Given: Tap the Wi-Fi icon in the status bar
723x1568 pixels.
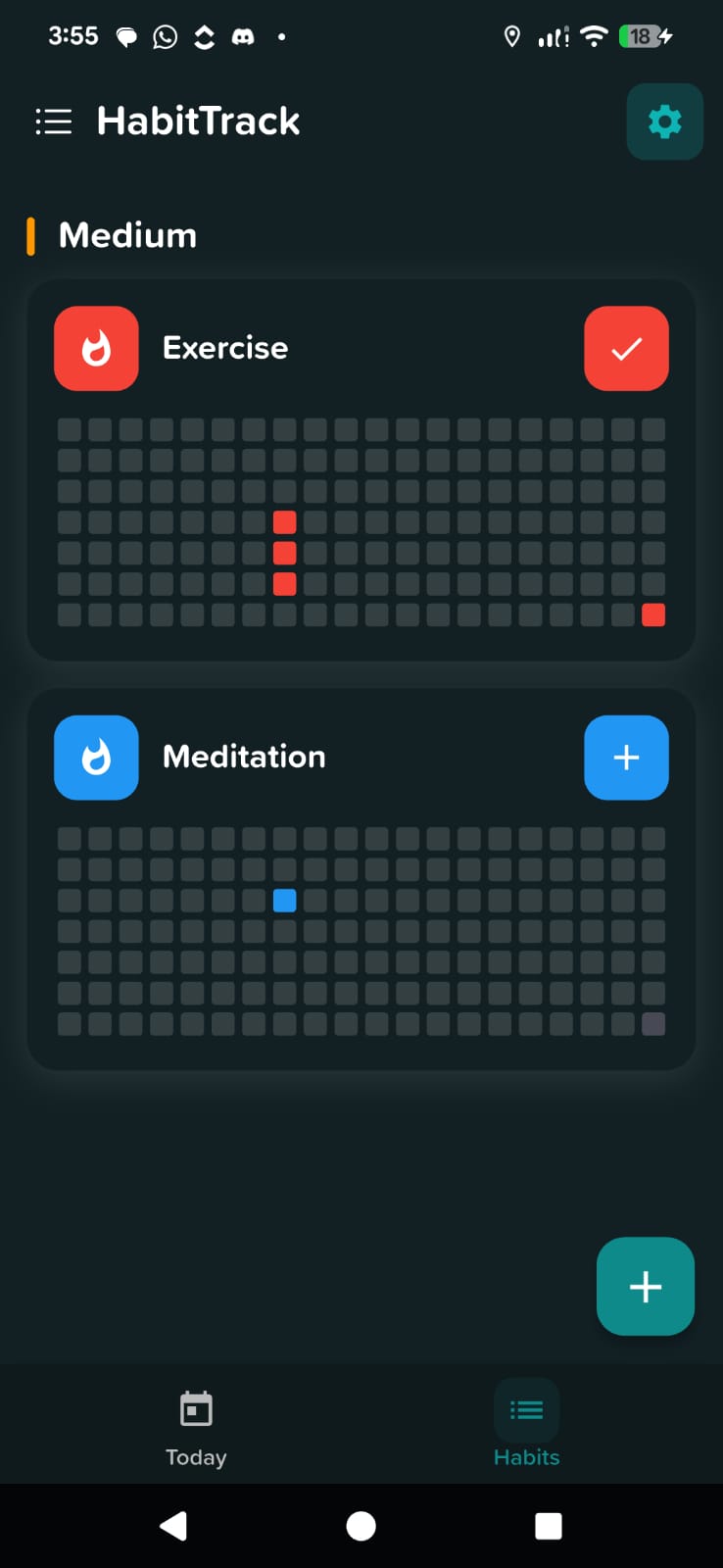Looking at the screenshot, I should point(594,37).
